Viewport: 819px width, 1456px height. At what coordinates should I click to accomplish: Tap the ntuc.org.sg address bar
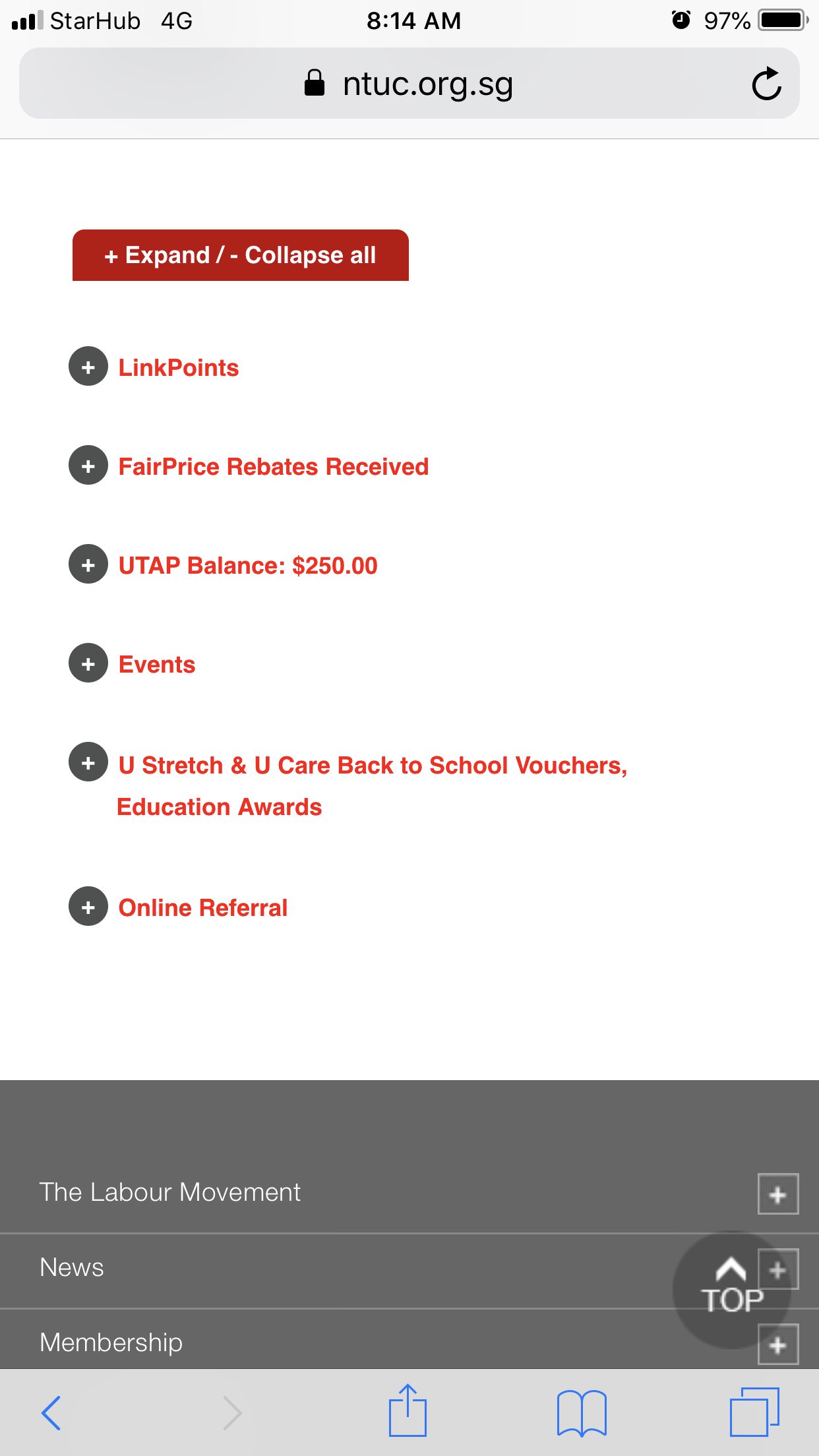click(409, 84)
